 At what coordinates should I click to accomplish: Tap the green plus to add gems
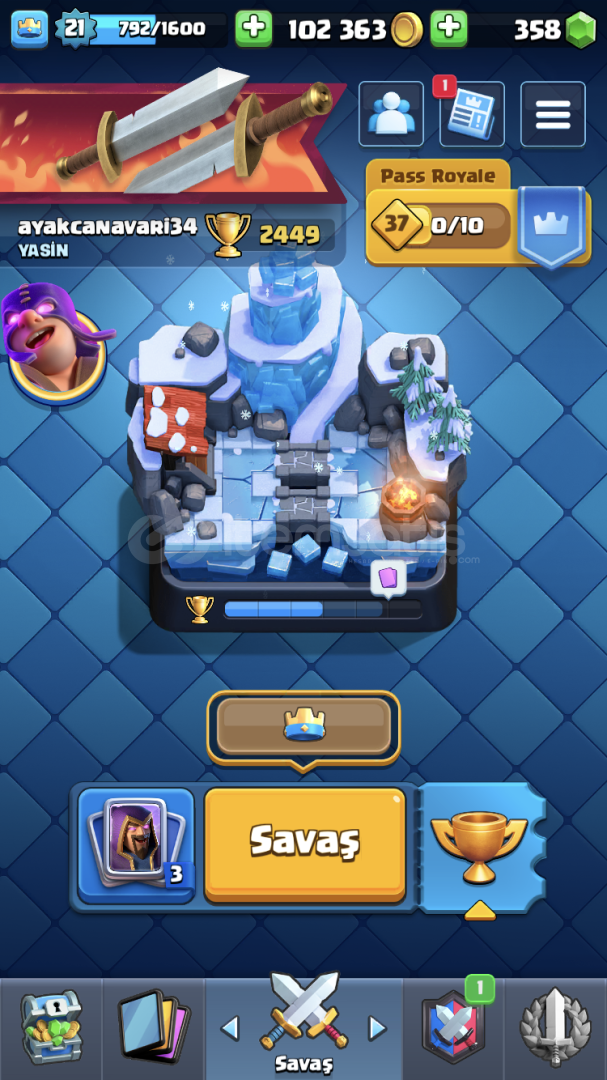(x=449, y=28)
